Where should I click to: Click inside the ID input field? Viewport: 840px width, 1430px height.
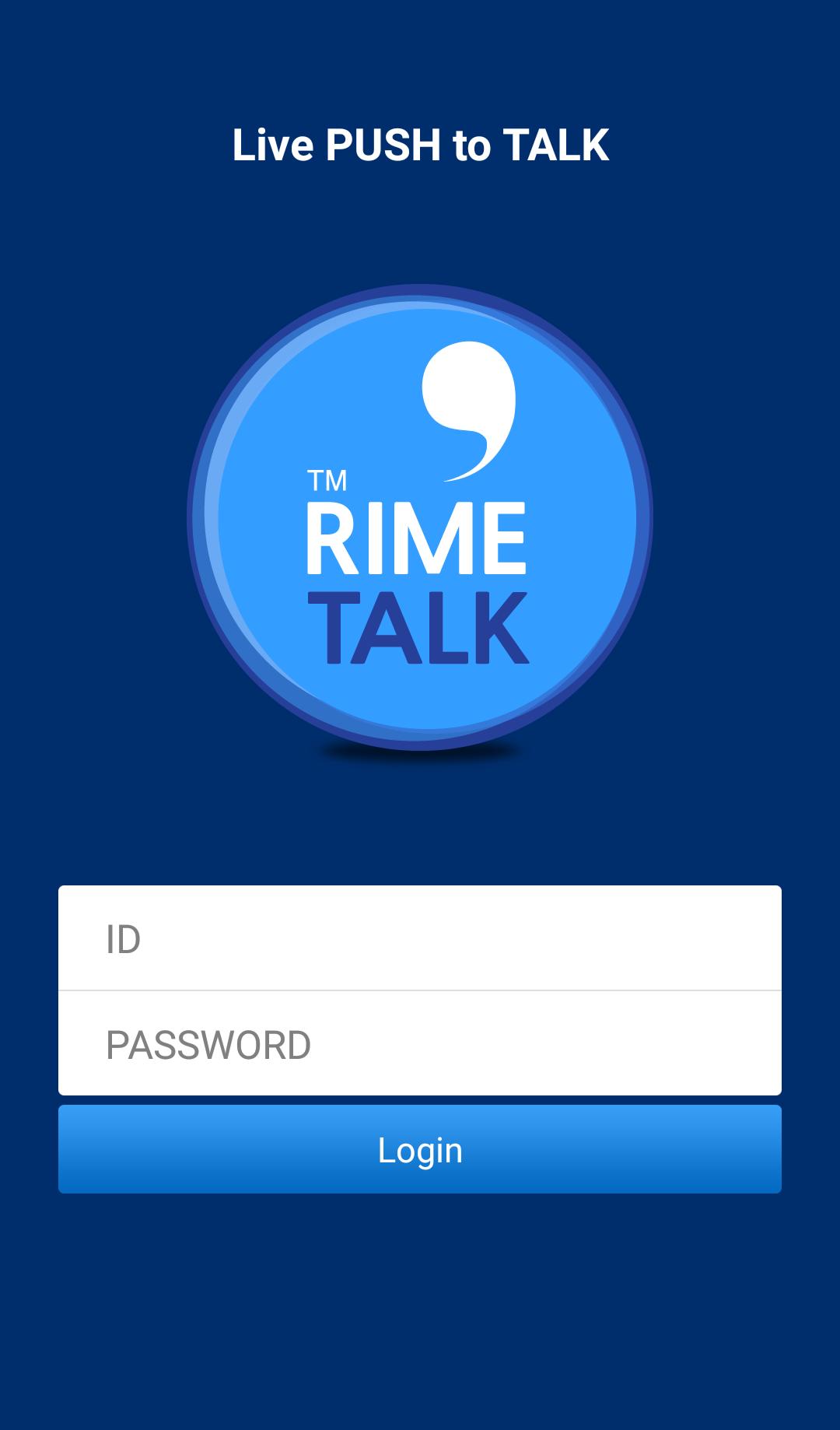(420, 939)
